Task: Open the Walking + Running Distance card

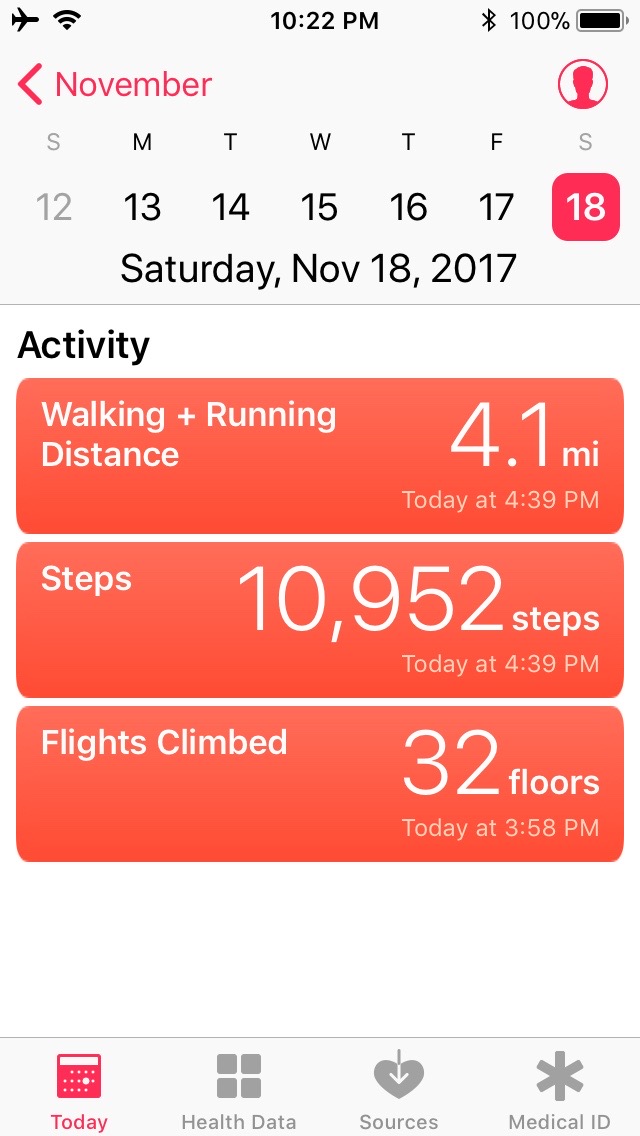Action: 320,456
